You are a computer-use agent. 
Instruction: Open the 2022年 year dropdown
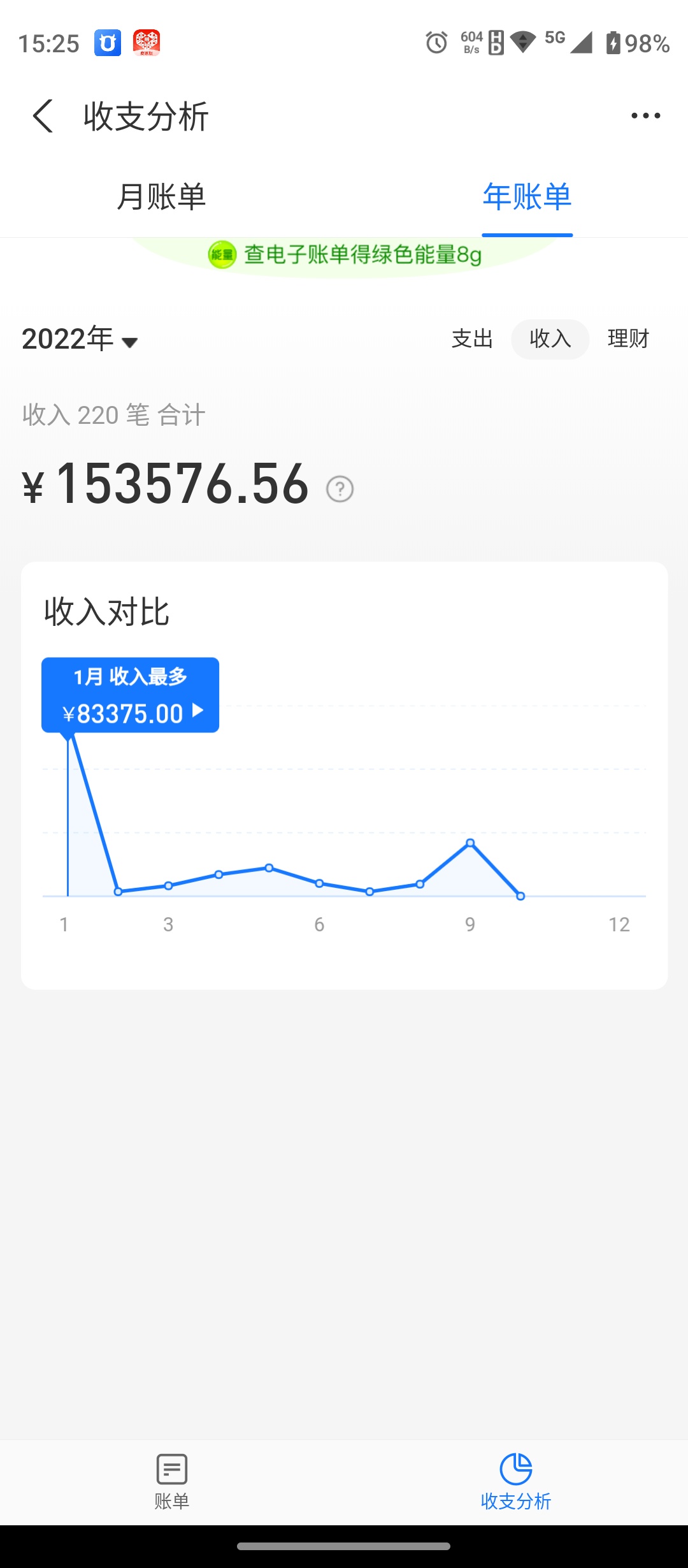click(80, 339)
